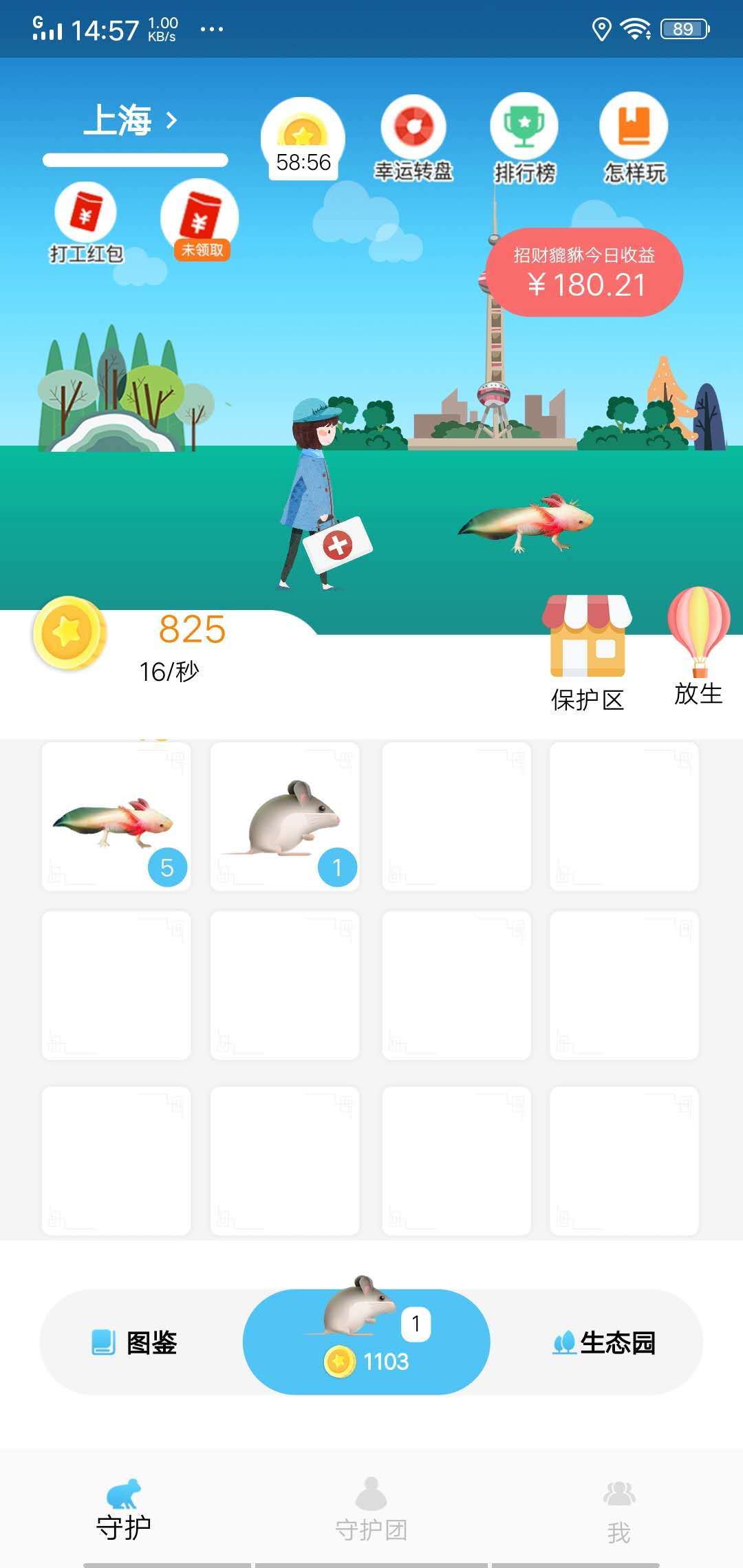
Task: Buy a mouse for 1103 coins
Action: (367, 1342)
